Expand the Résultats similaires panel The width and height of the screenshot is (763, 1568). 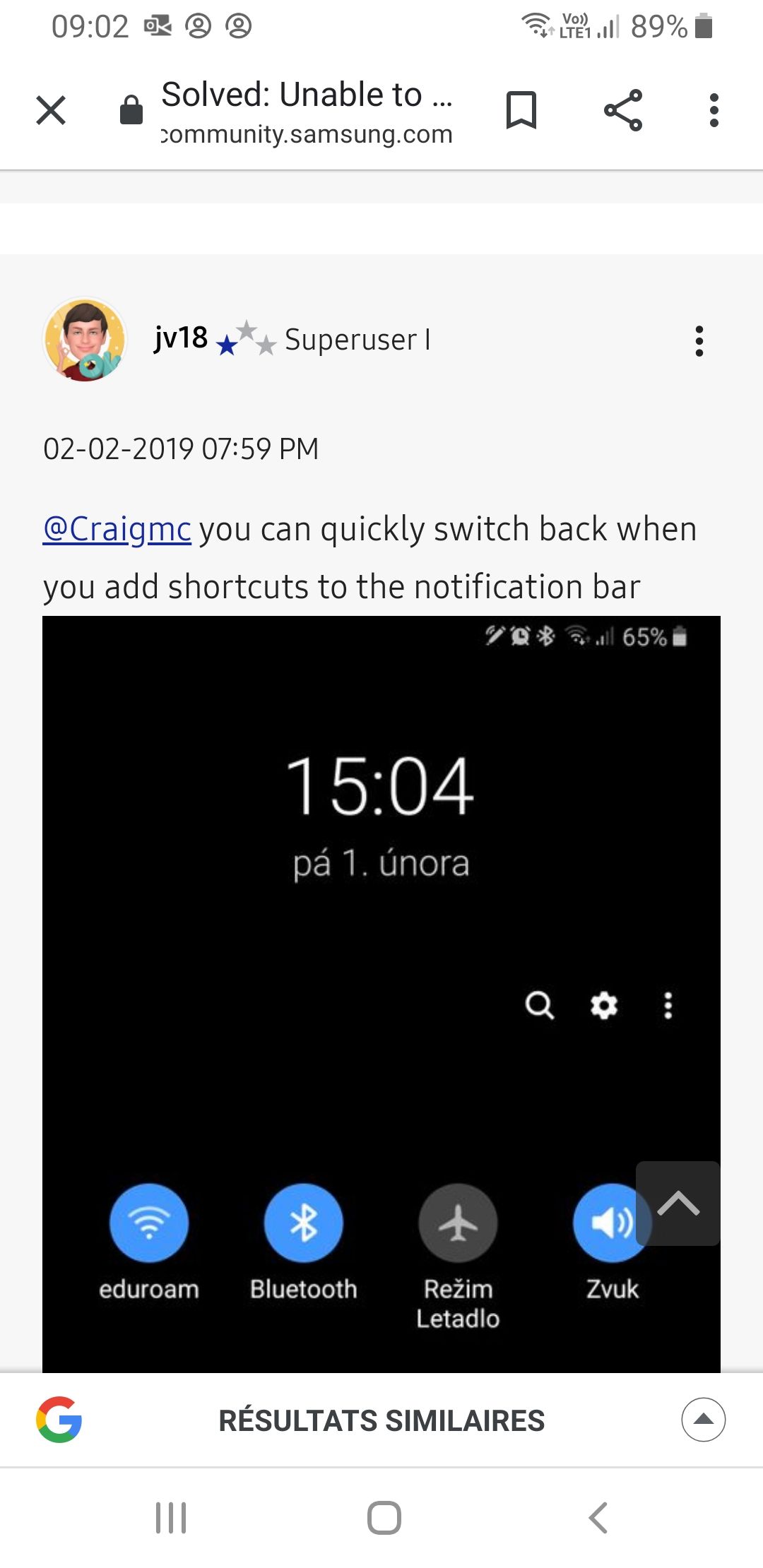click(x=703, y=1420)
